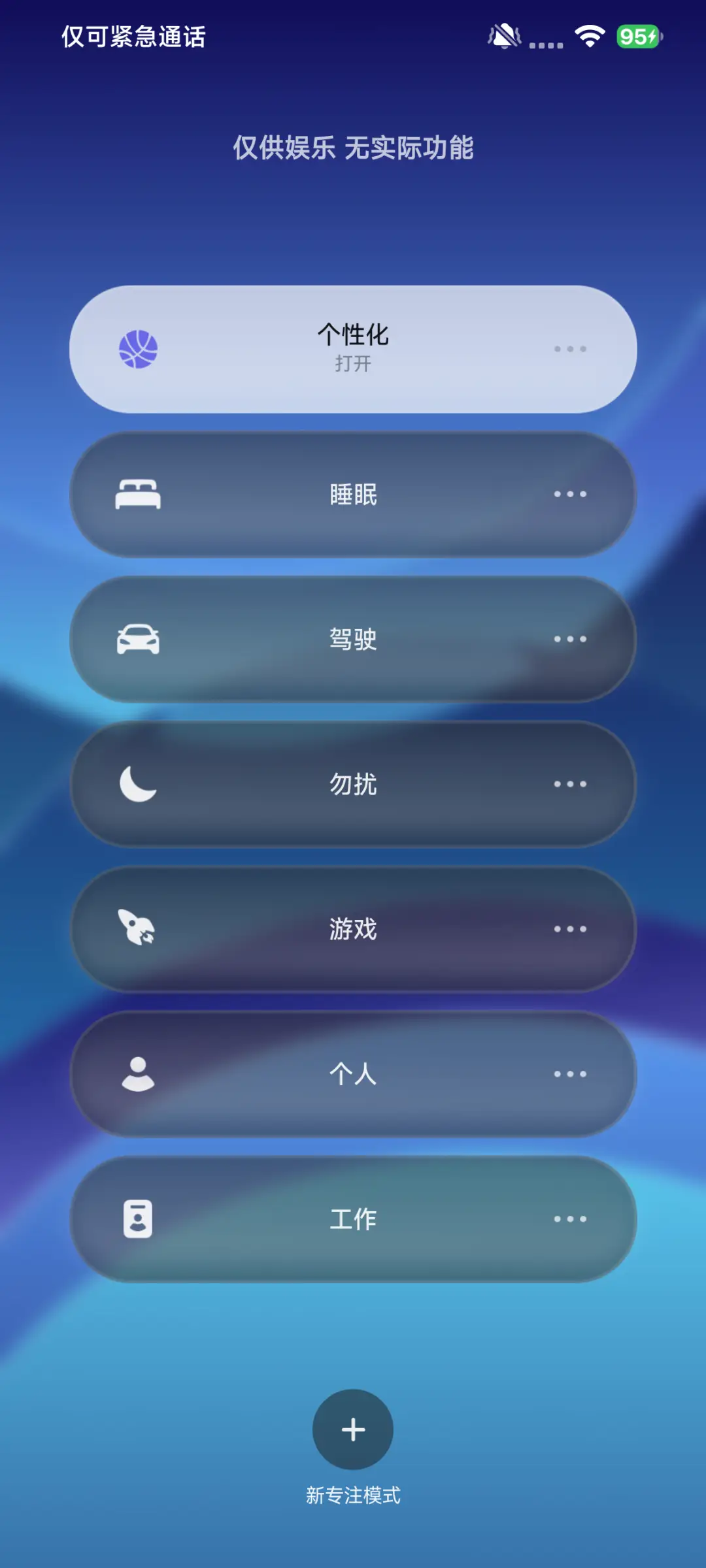Tap the basketball icon on 个性化 mode
The width and height of the screenshot is (706, 1568).
(x=138, y=350)
